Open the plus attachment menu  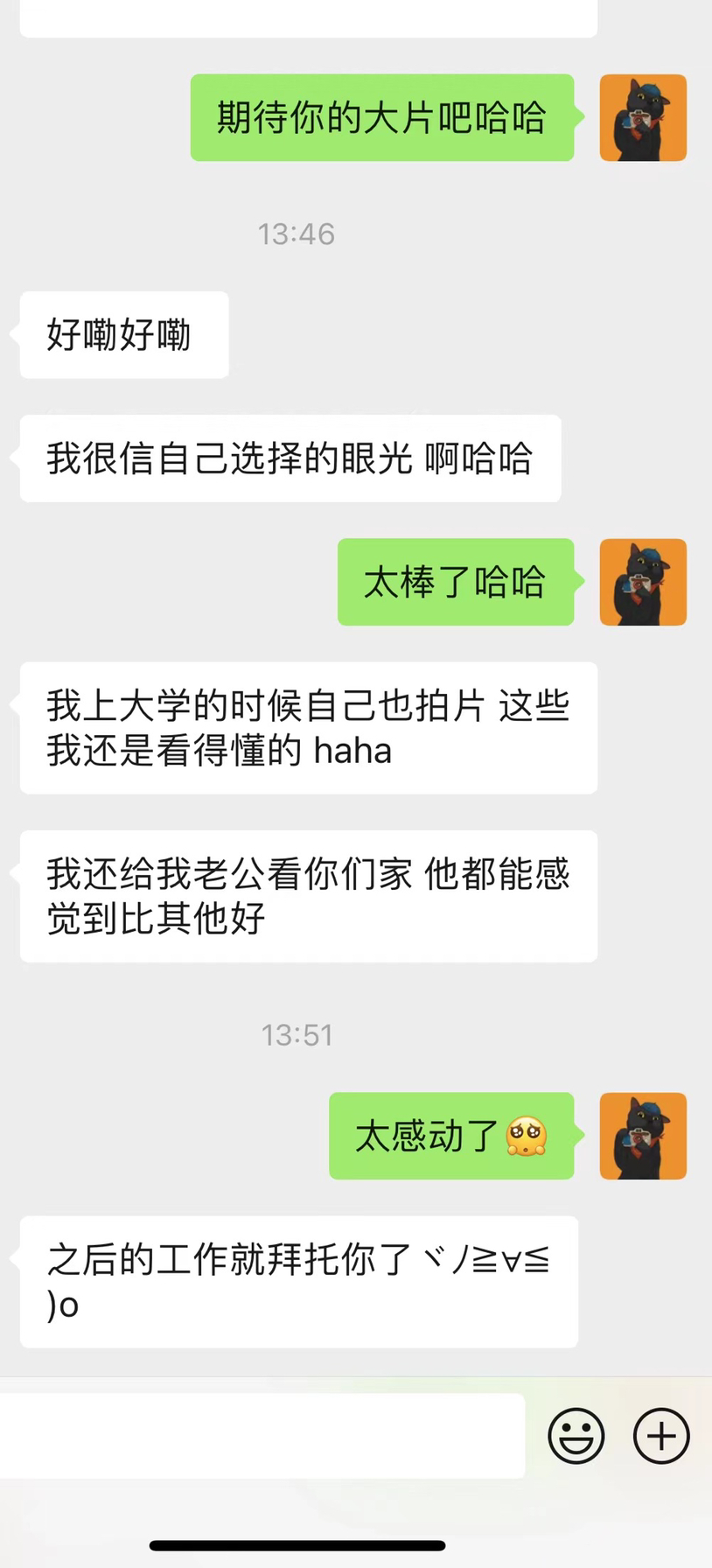click(661, 1436)
